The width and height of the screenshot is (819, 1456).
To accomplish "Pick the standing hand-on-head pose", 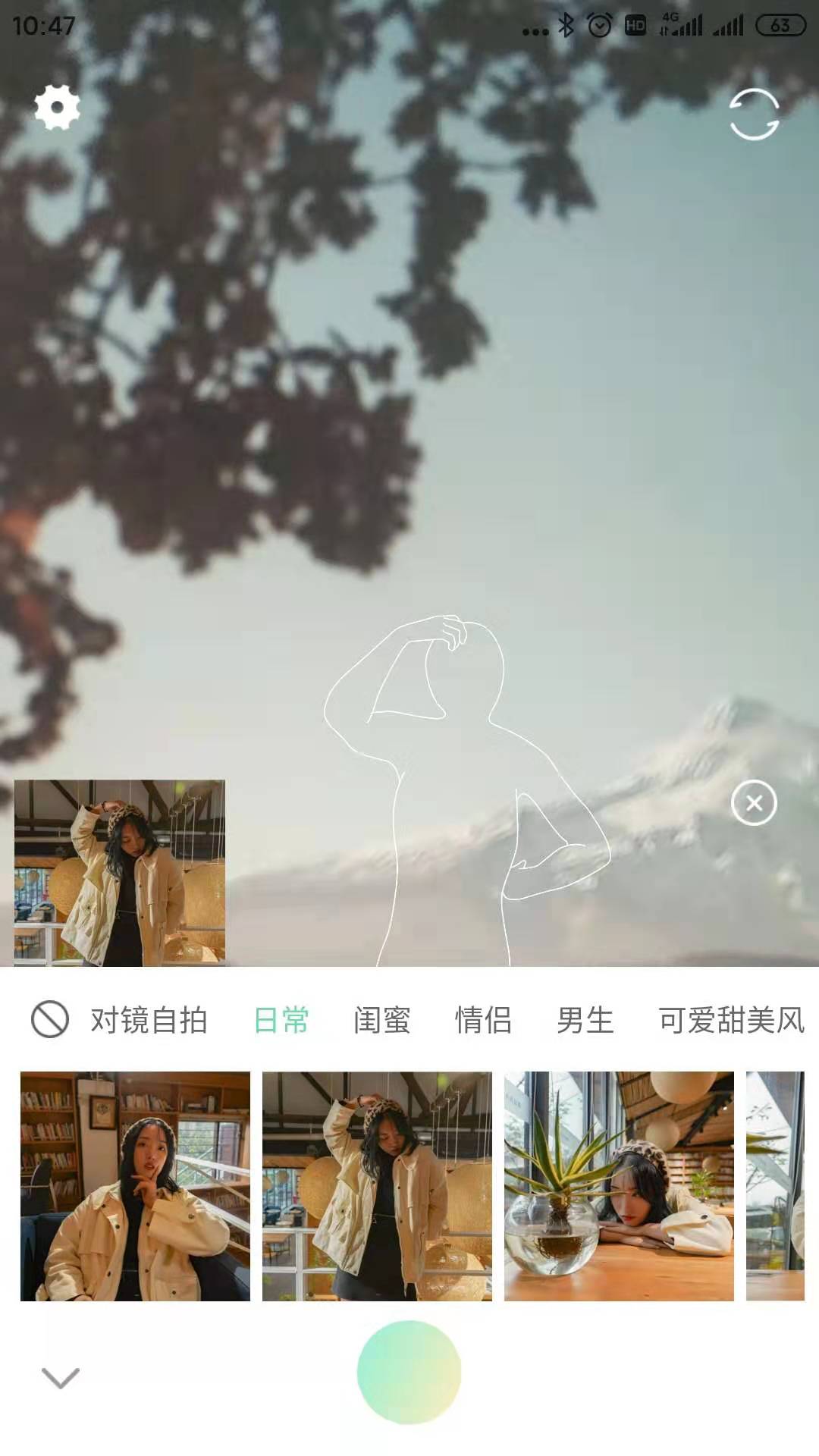I will pos(377,1186).
